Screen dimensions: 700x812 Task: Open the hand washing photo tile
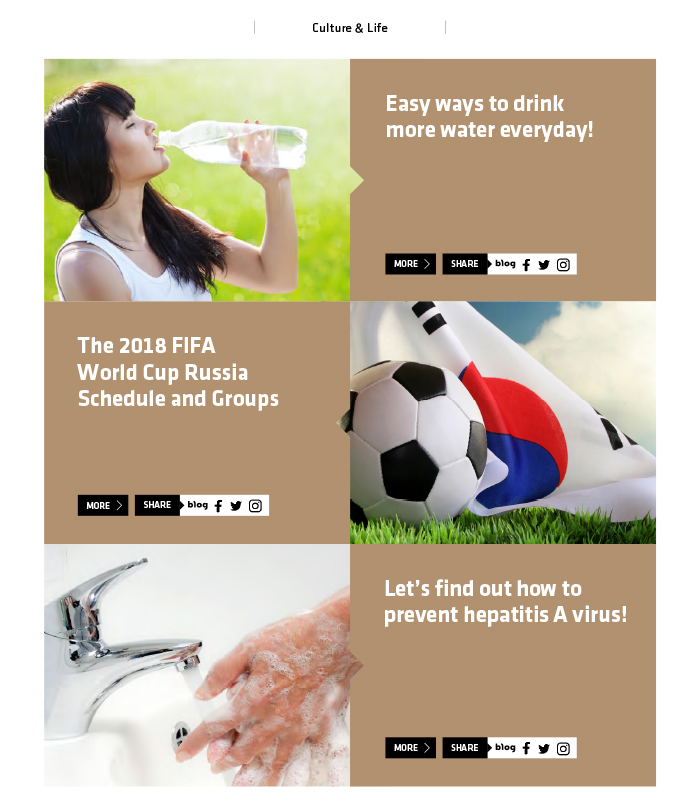click(197, 665)
